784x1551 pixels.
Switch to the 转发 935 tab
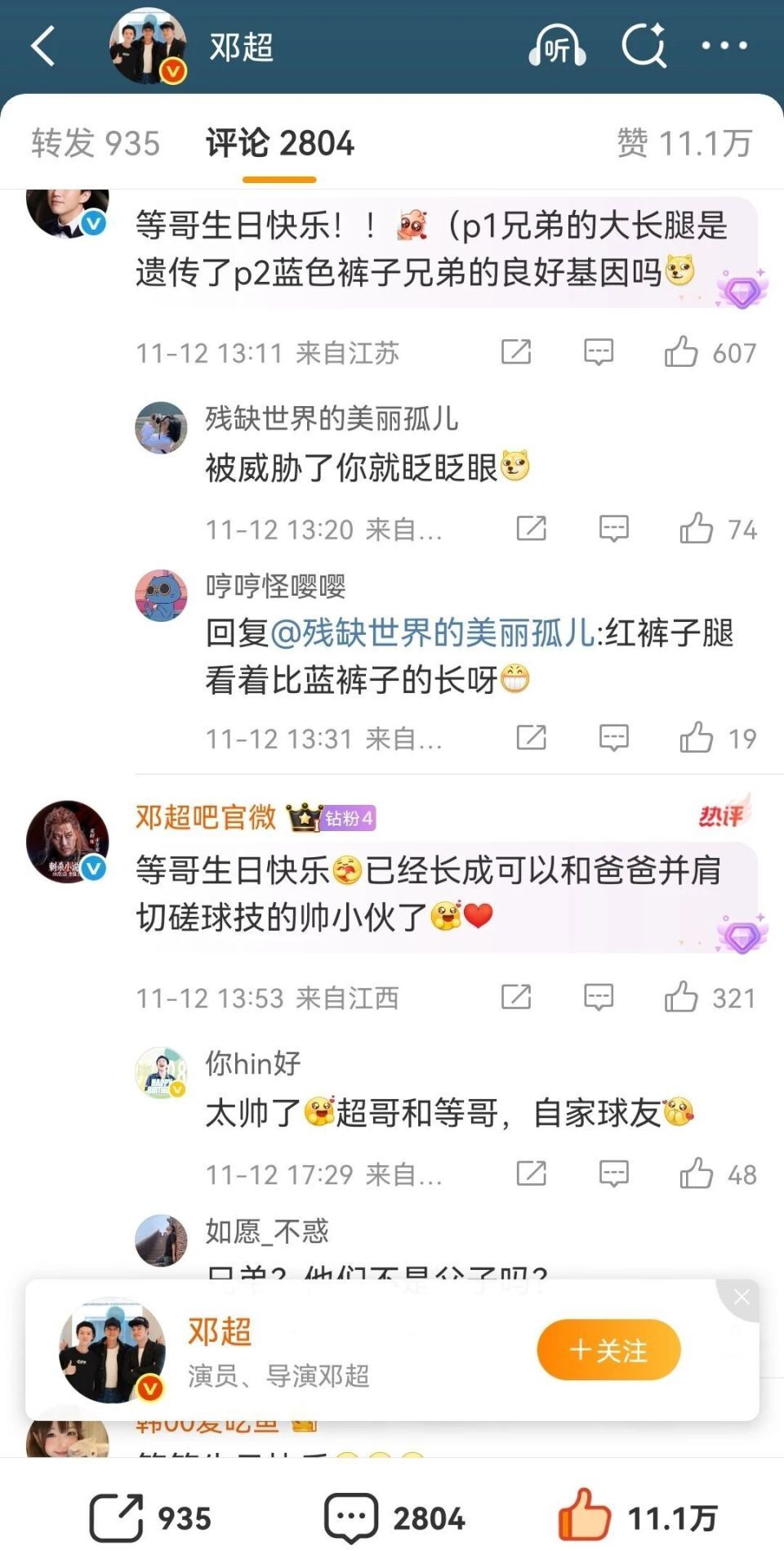point(96,143)
